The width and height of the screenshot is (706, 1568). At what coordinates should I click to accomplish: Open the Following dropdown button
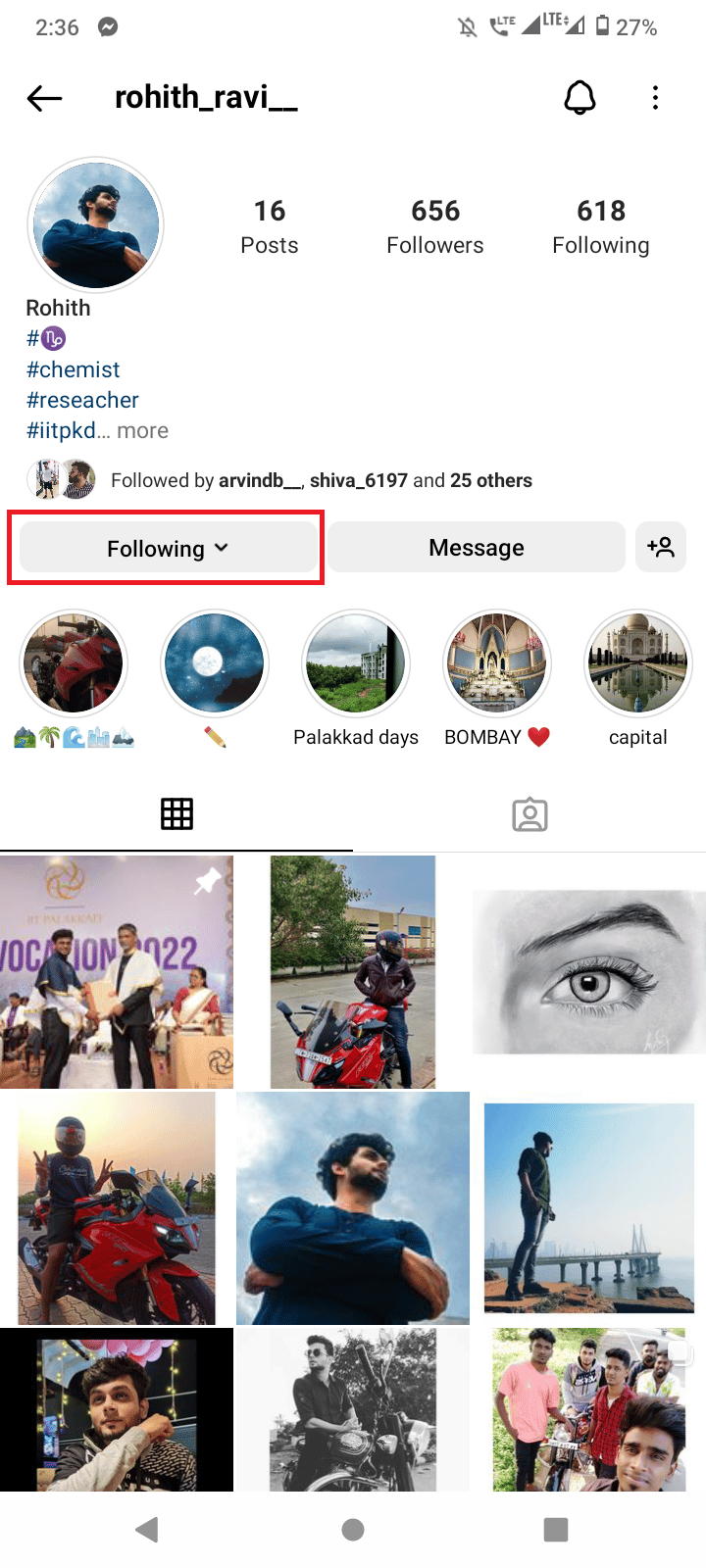coord(168,548)
